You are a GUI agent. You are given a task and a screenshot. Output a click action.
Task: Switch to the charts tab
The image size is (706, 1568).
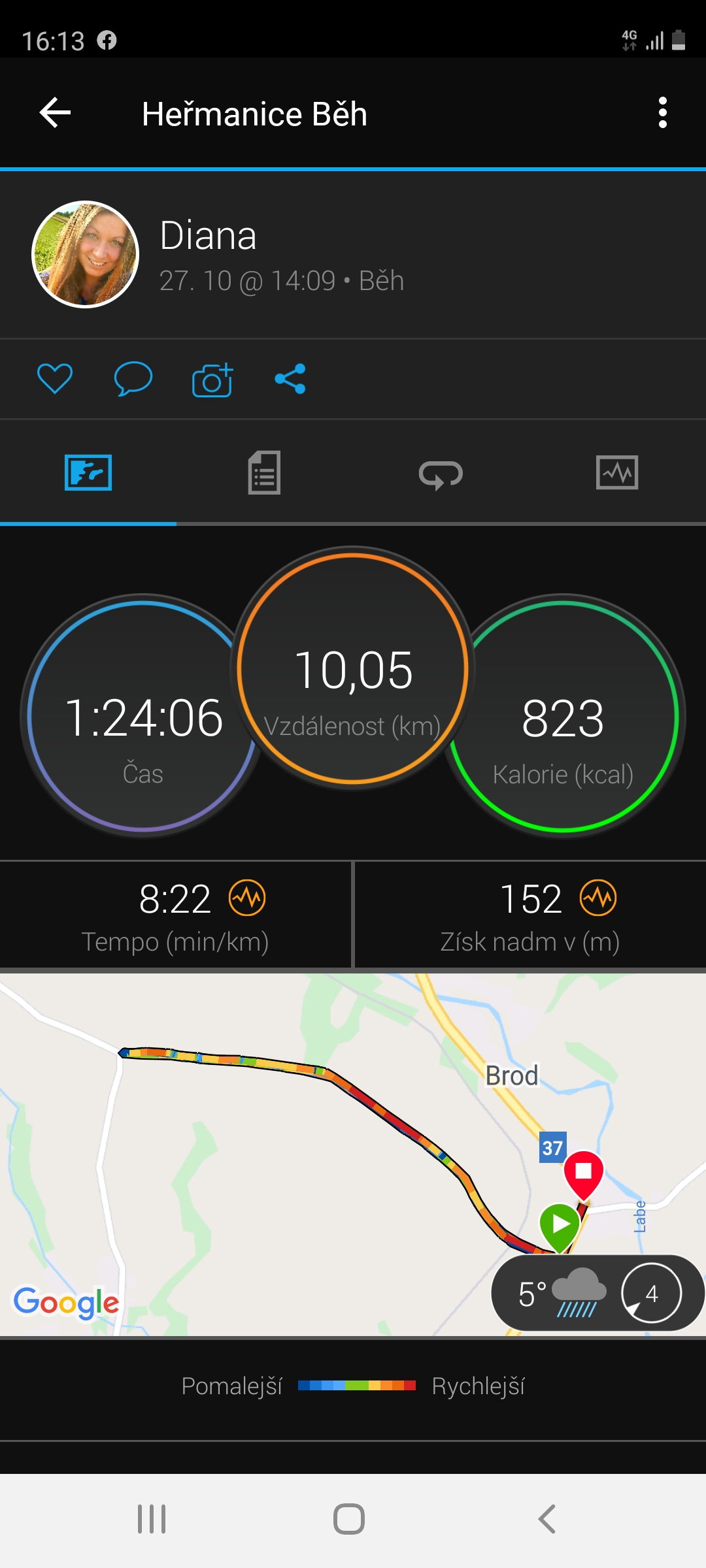[618, 472]
